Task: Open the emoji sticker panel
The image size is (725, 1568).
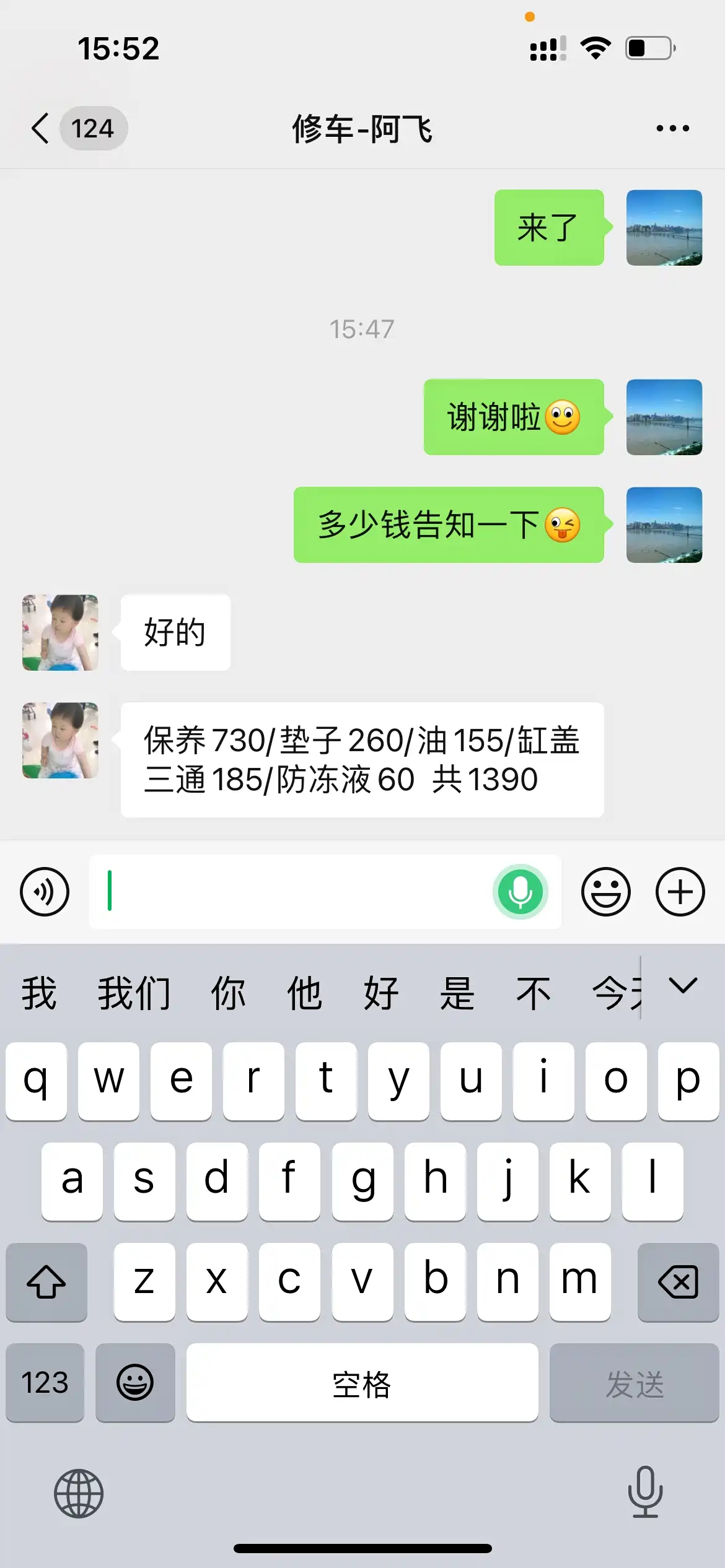Action: (x=605, y=892)
